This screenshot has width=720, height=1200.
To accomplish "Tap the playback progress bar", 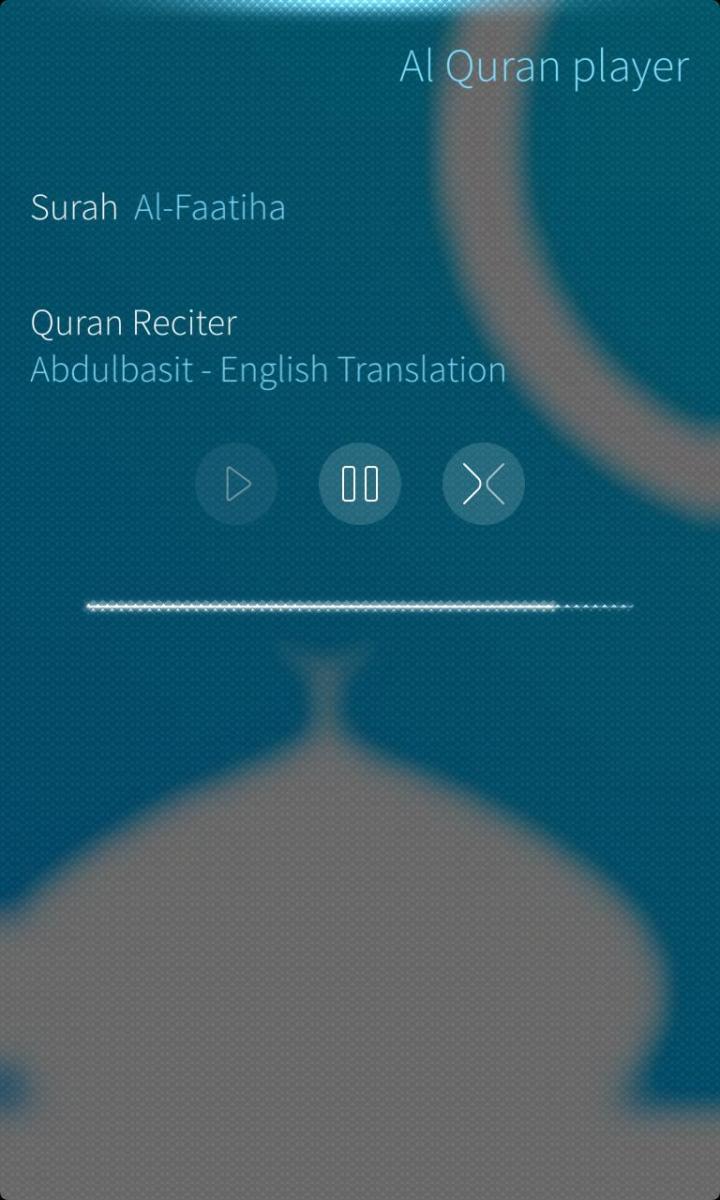I will click(x=360, y=606).
